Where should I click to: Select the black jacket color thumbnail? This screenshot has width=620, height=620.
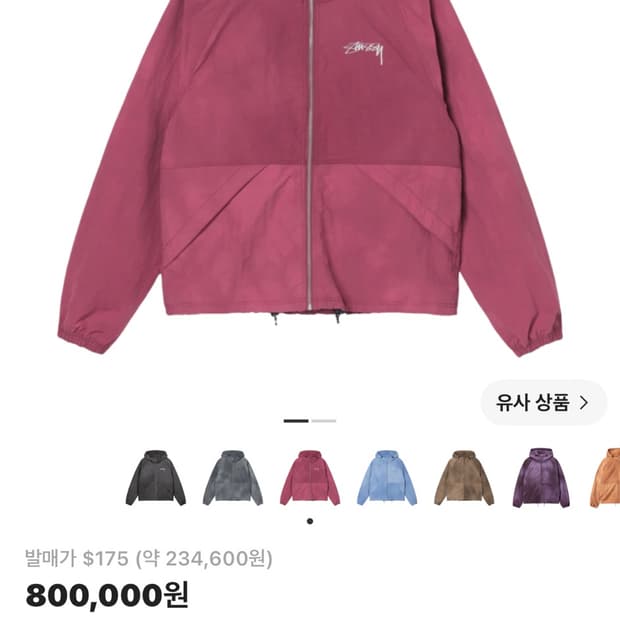(156, 478)
